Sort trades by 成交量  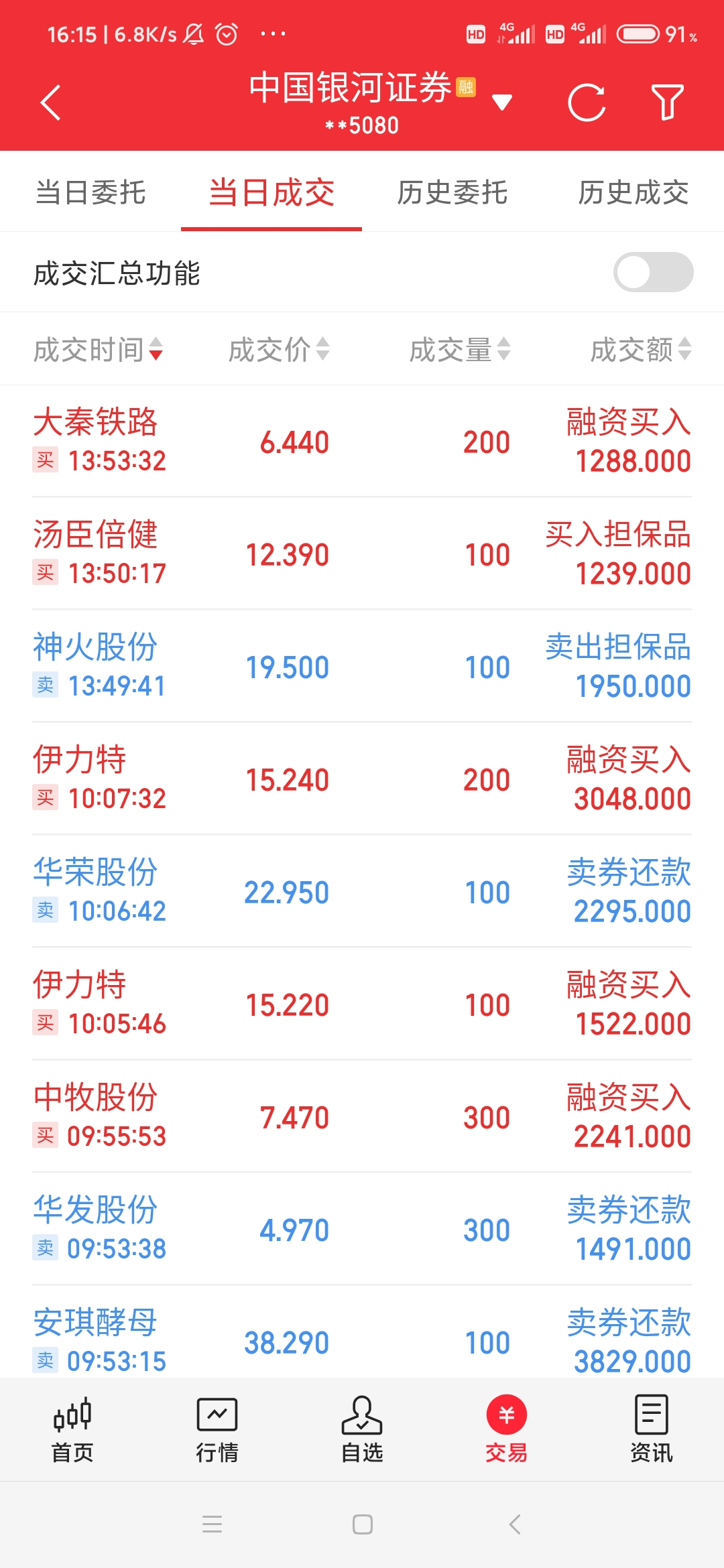click(460, 349)
